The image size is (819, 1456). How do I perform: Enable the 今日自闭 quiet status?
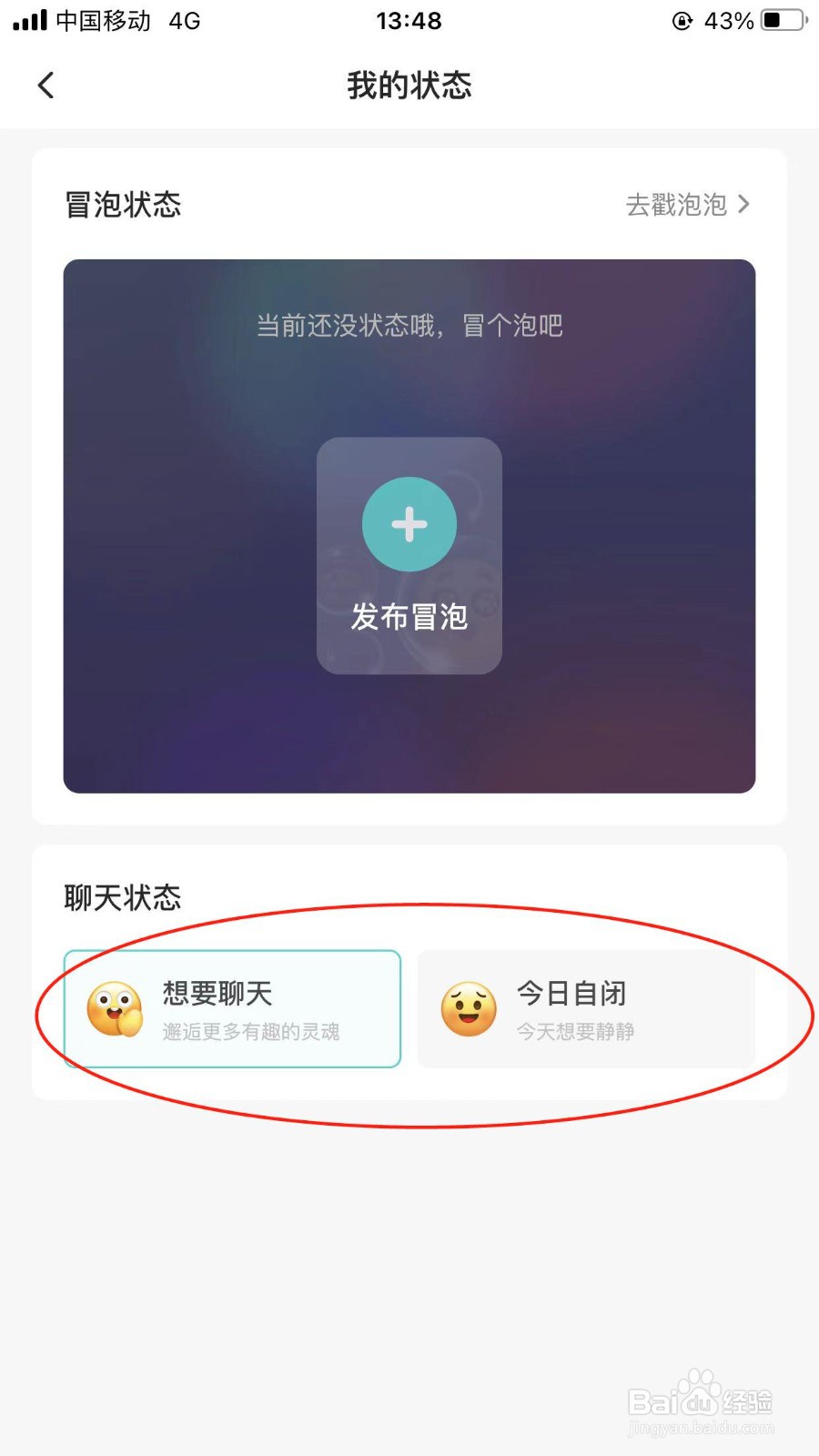pos(585,1008)
